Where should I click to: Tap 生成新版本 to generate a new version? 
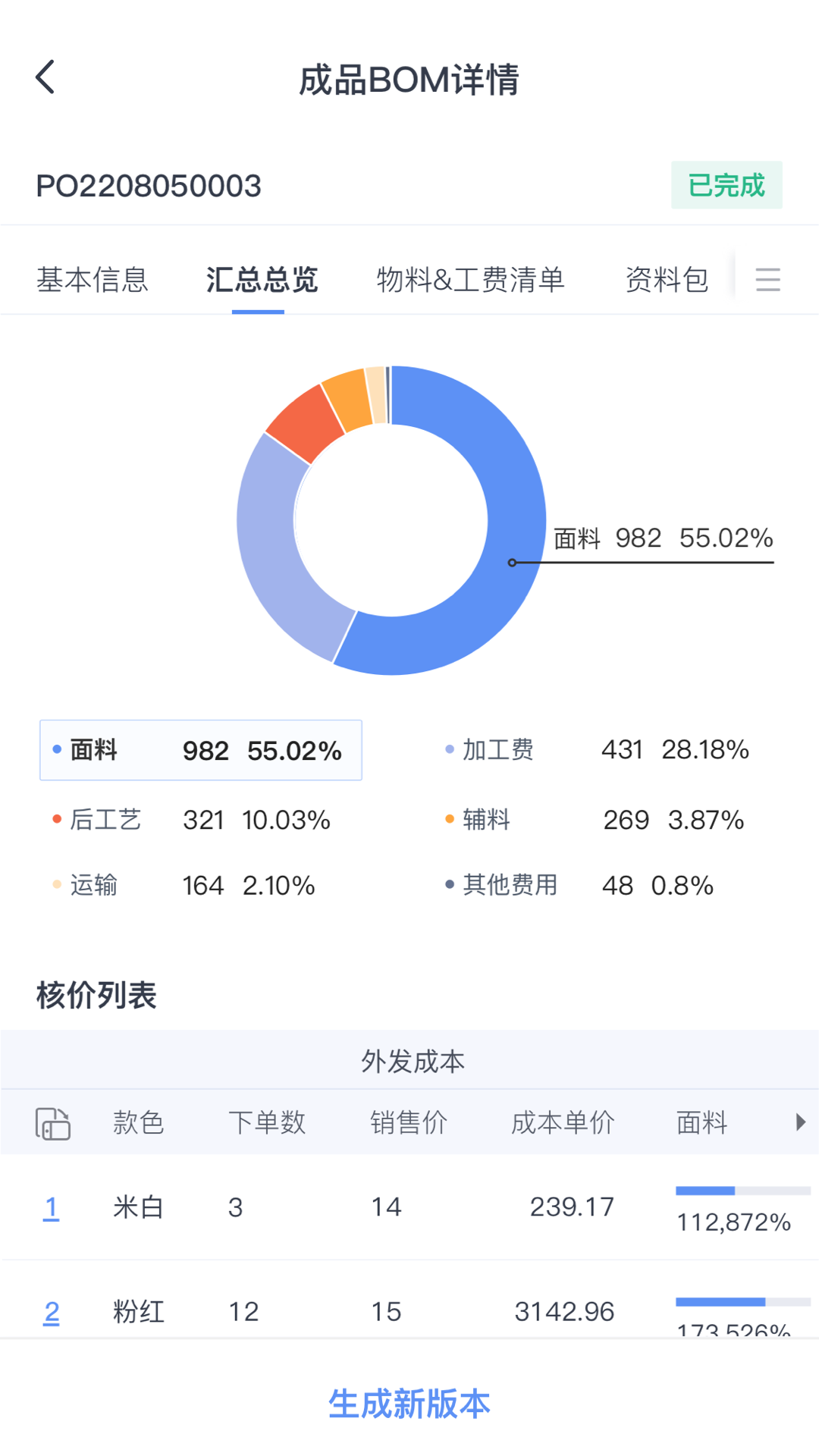pos(409,1404)
